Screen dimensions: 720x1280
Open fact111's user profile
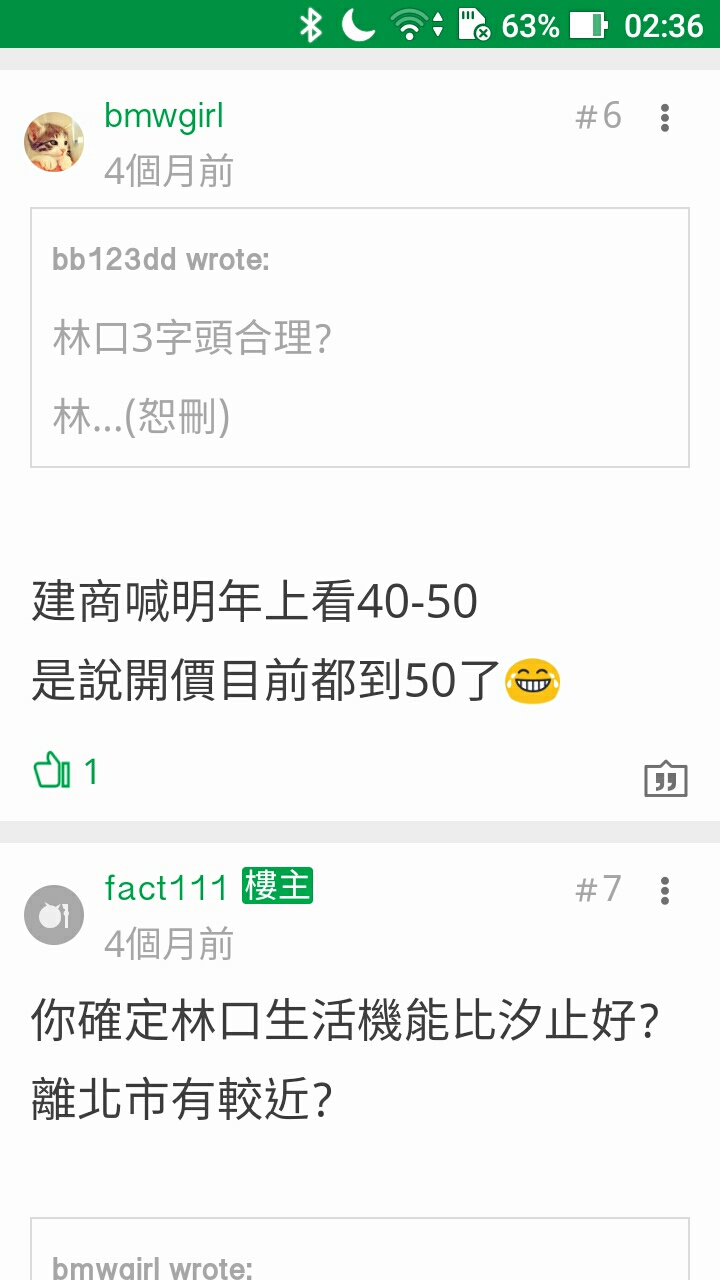click(166, 888)
